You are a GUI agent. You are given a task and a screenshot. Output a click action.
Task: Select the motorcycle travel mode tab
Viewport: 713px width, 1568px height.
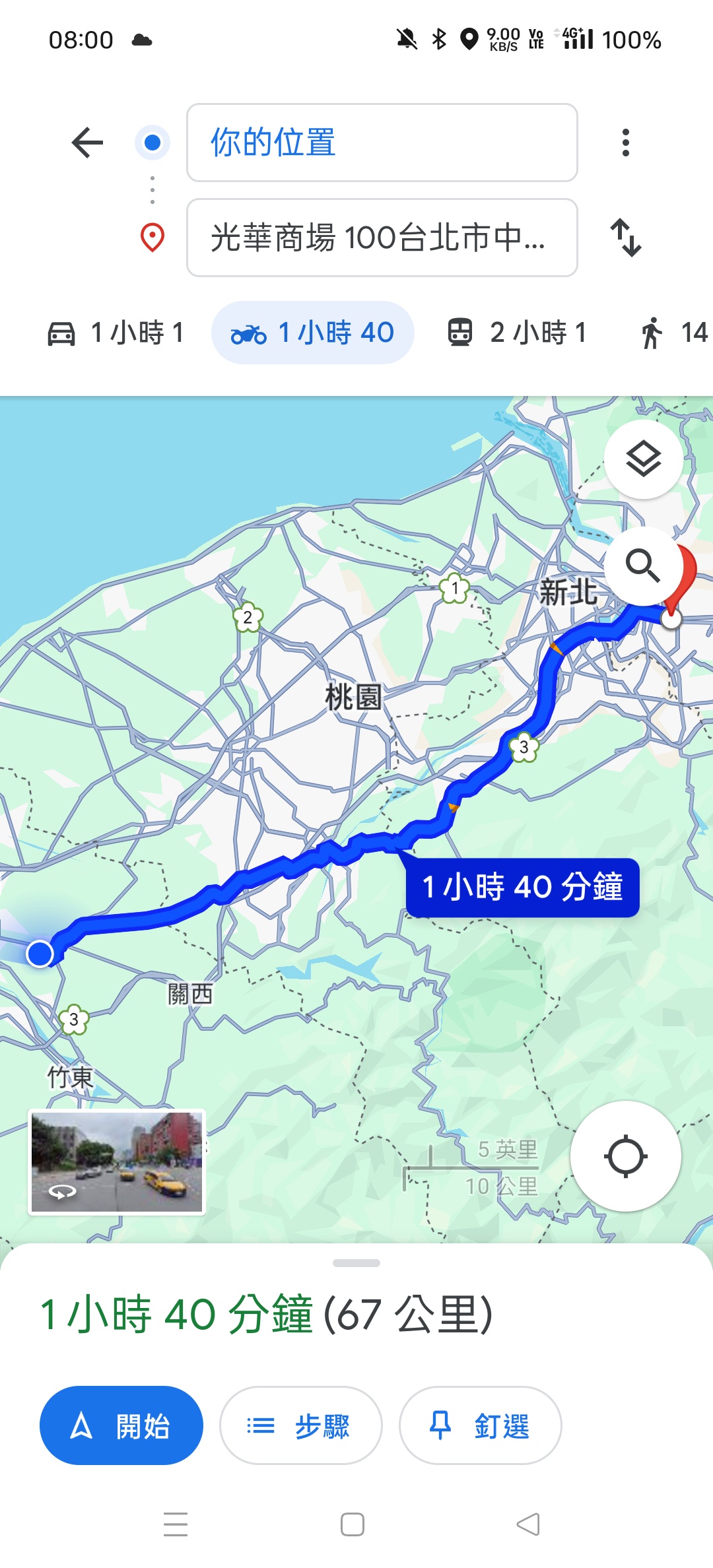click(313, 333)
